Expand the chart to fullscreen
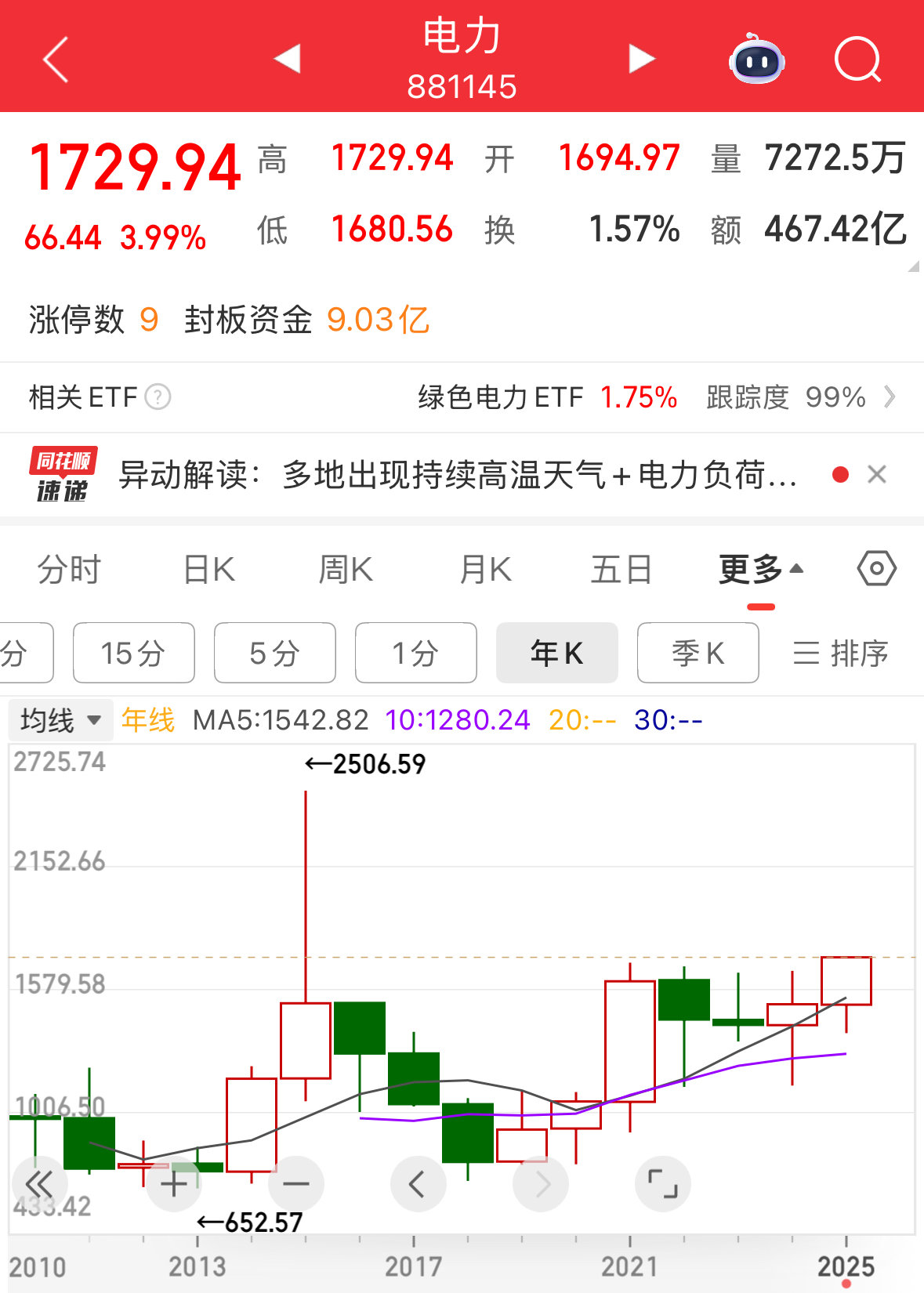924x1293 pixels. click(x=662, y=1184)
